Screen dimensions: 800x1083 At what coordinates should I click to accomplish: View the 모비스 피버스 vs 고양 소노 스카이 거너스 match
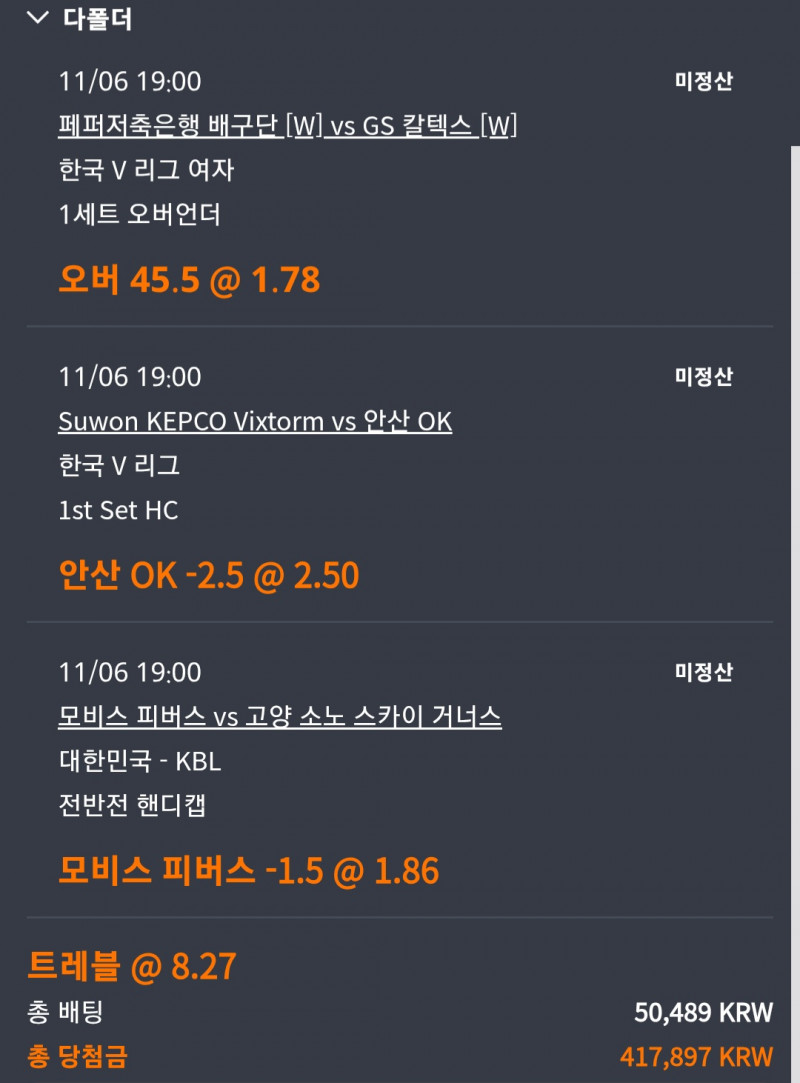[x=280, y=717]
